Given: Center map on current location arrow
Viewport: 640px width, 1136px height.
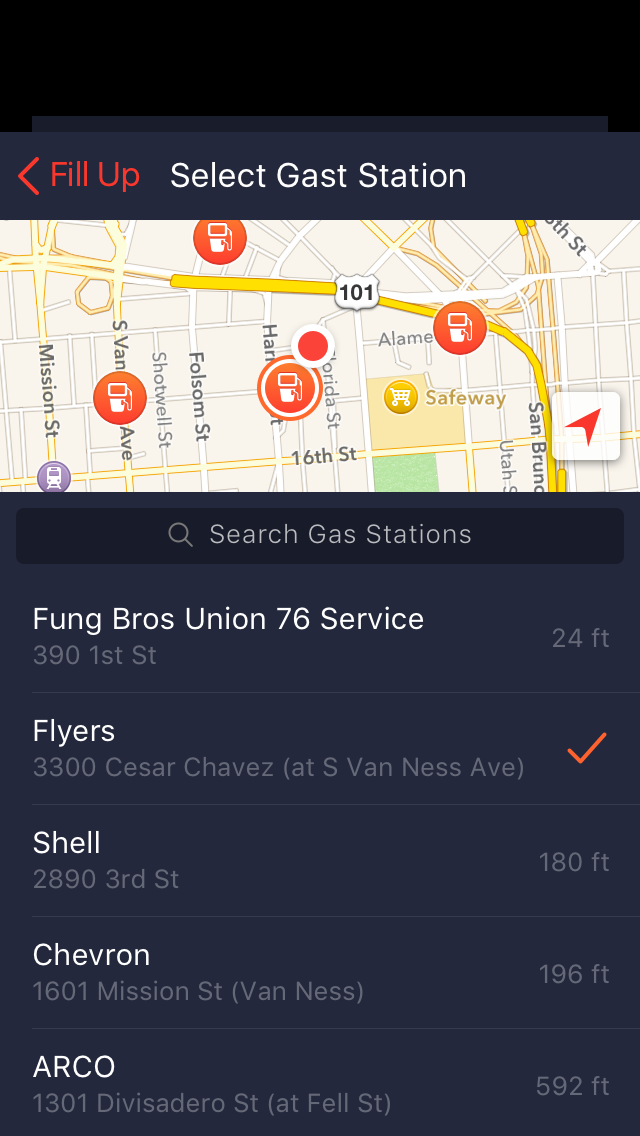Looking at the screenshot, I should [x=586, y=426].
